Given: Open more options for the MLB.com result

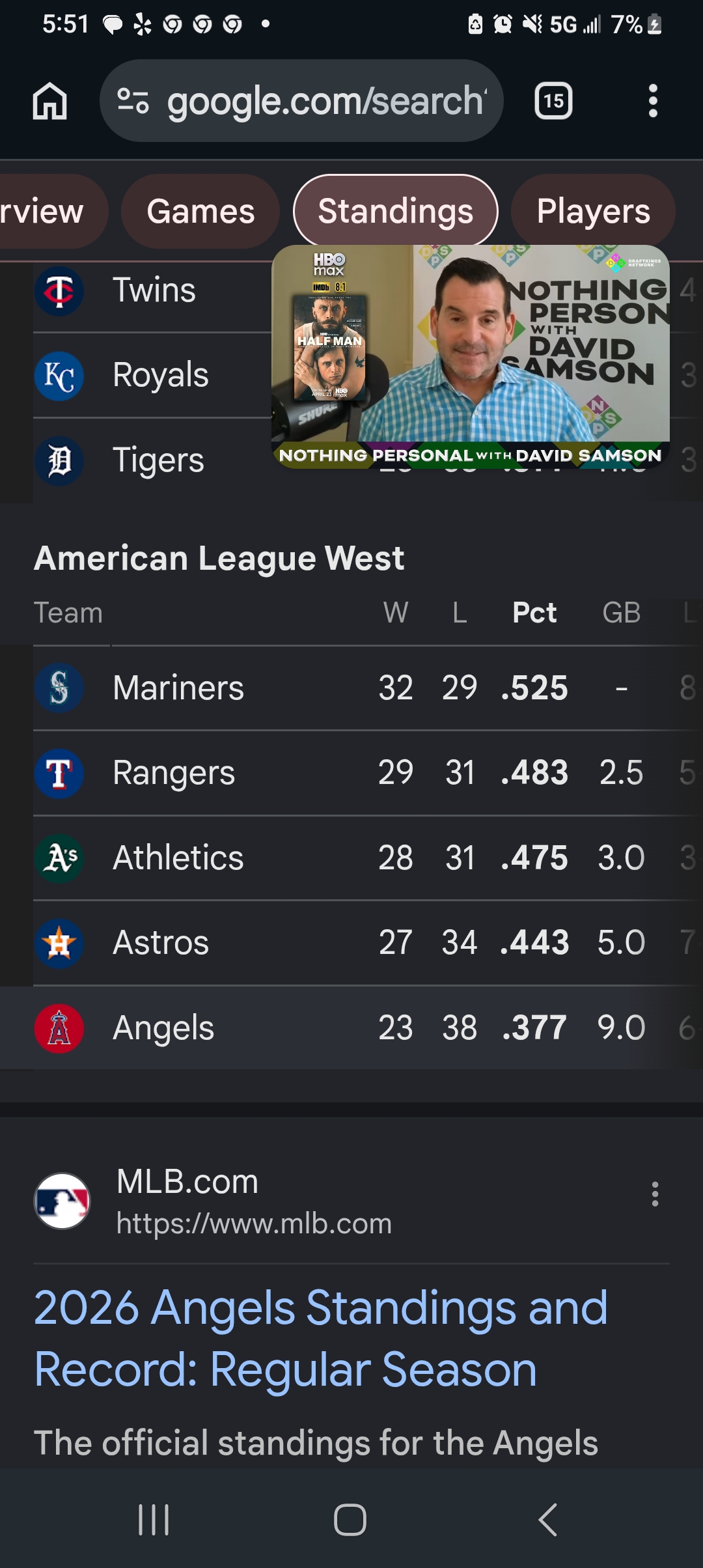Looking at the screenshot, I should pos(655,1194).
